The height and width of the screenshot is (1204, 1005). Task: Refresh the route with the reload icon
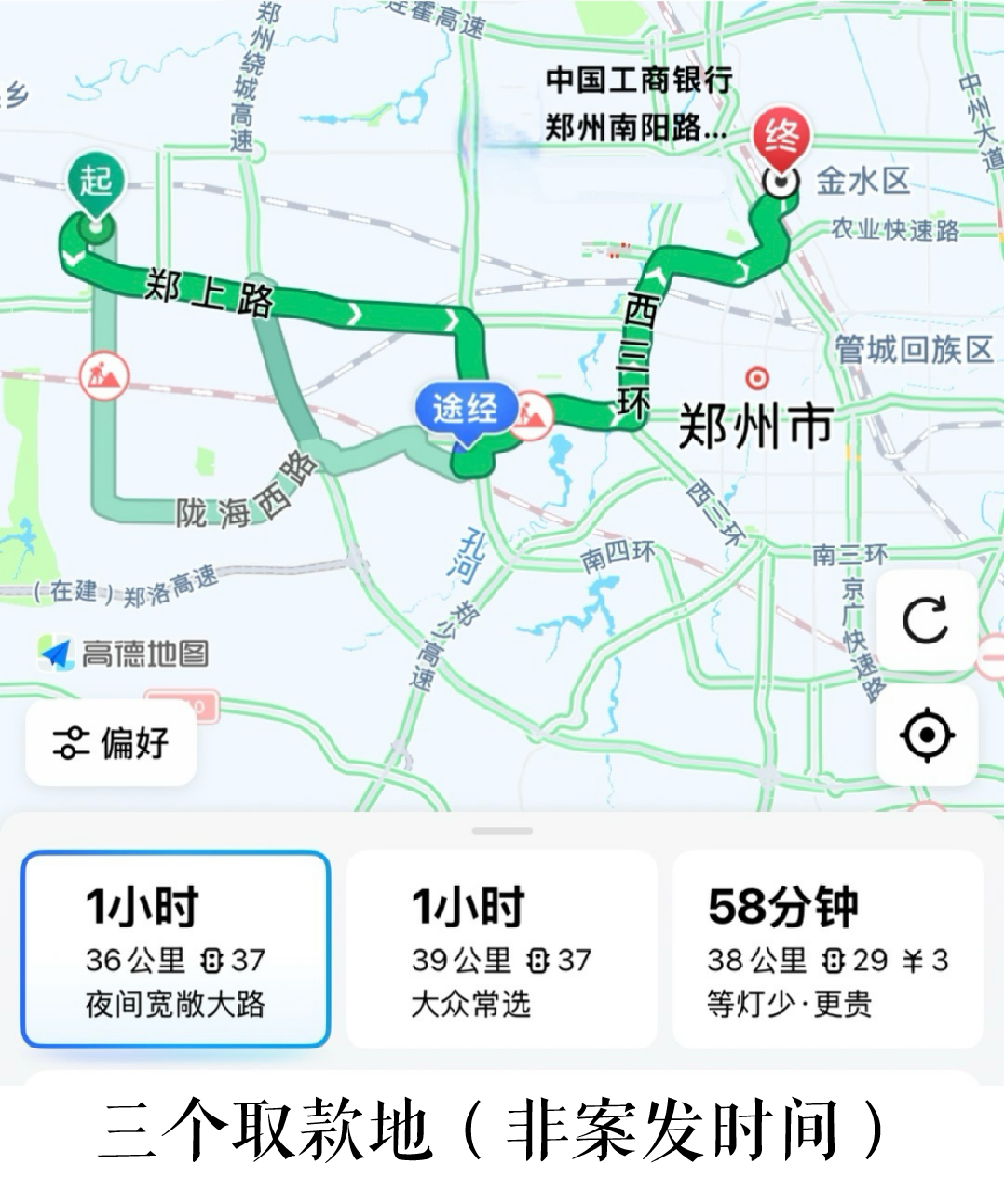[x=926, y=620]
